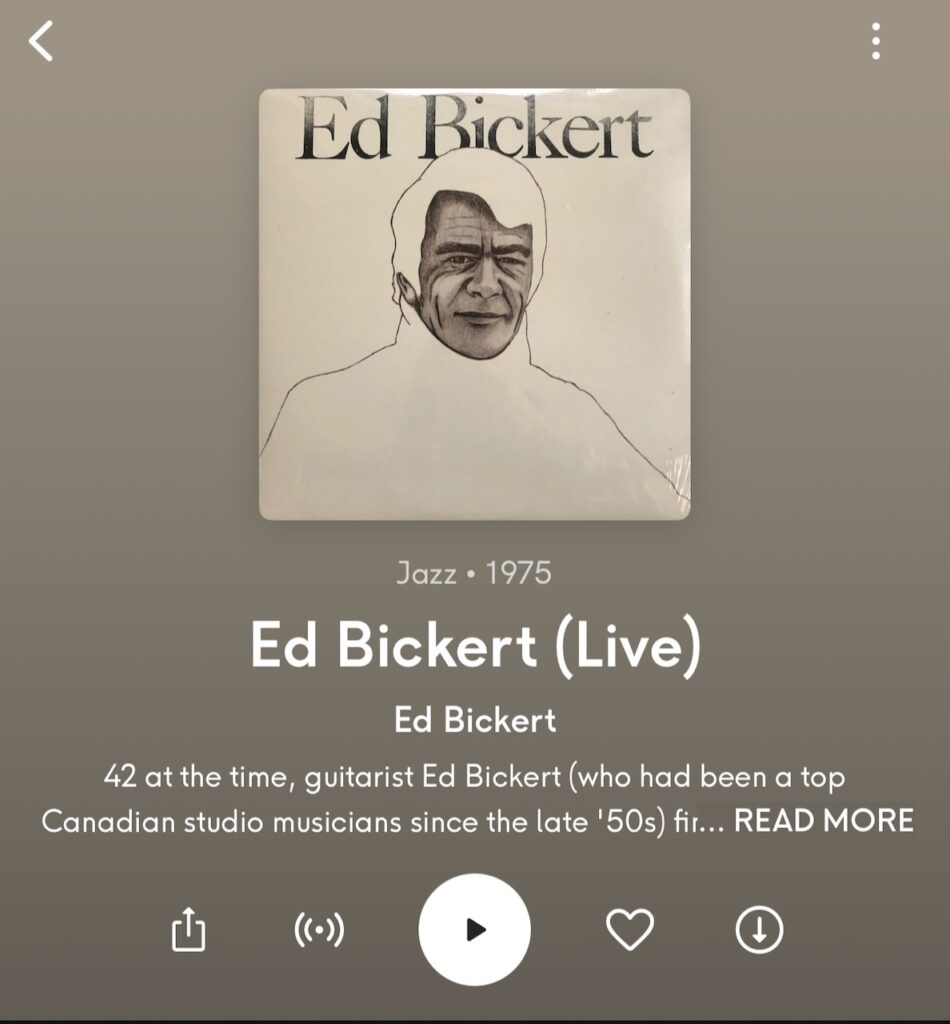Screen dimensions: 950x1024
Task: Go back using the top arrow
Action: (41, 42)
